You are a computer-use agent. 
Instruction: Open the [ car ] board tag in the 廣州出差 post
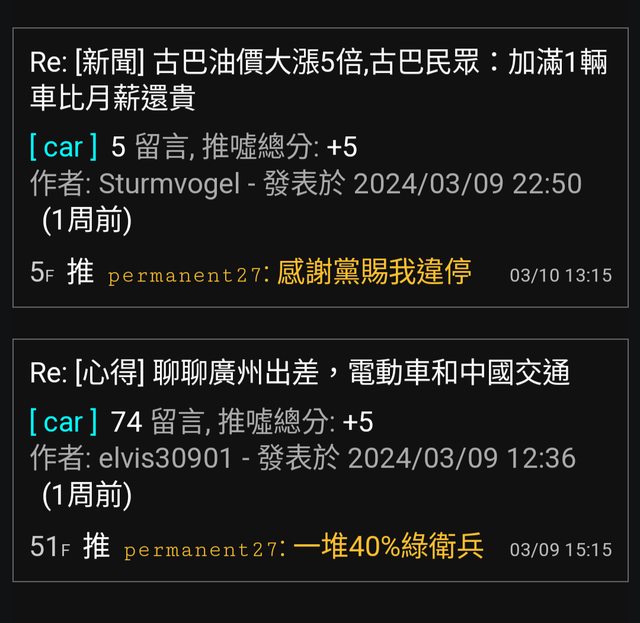[x=63, y=422]
